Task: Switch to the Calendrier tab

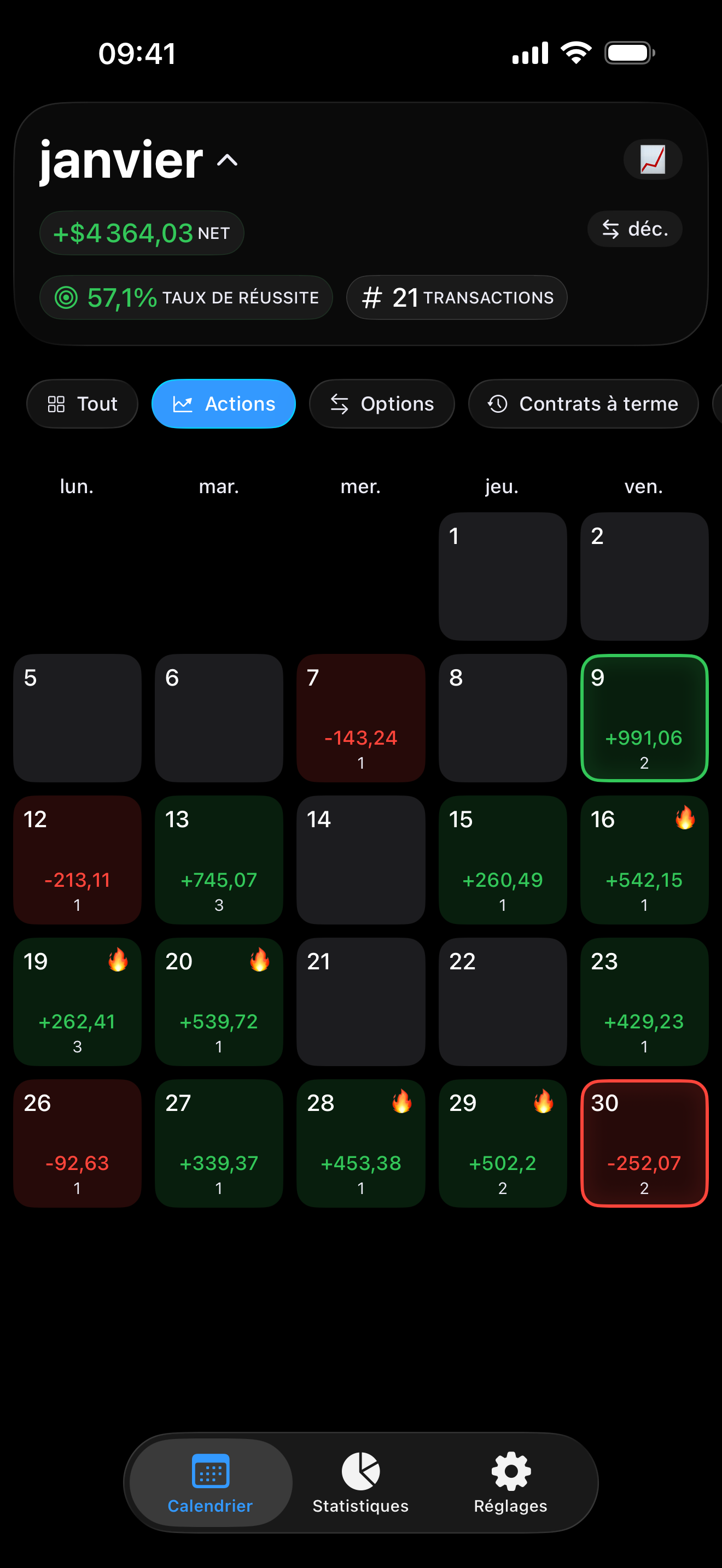Action: (x=210, y=1483)
